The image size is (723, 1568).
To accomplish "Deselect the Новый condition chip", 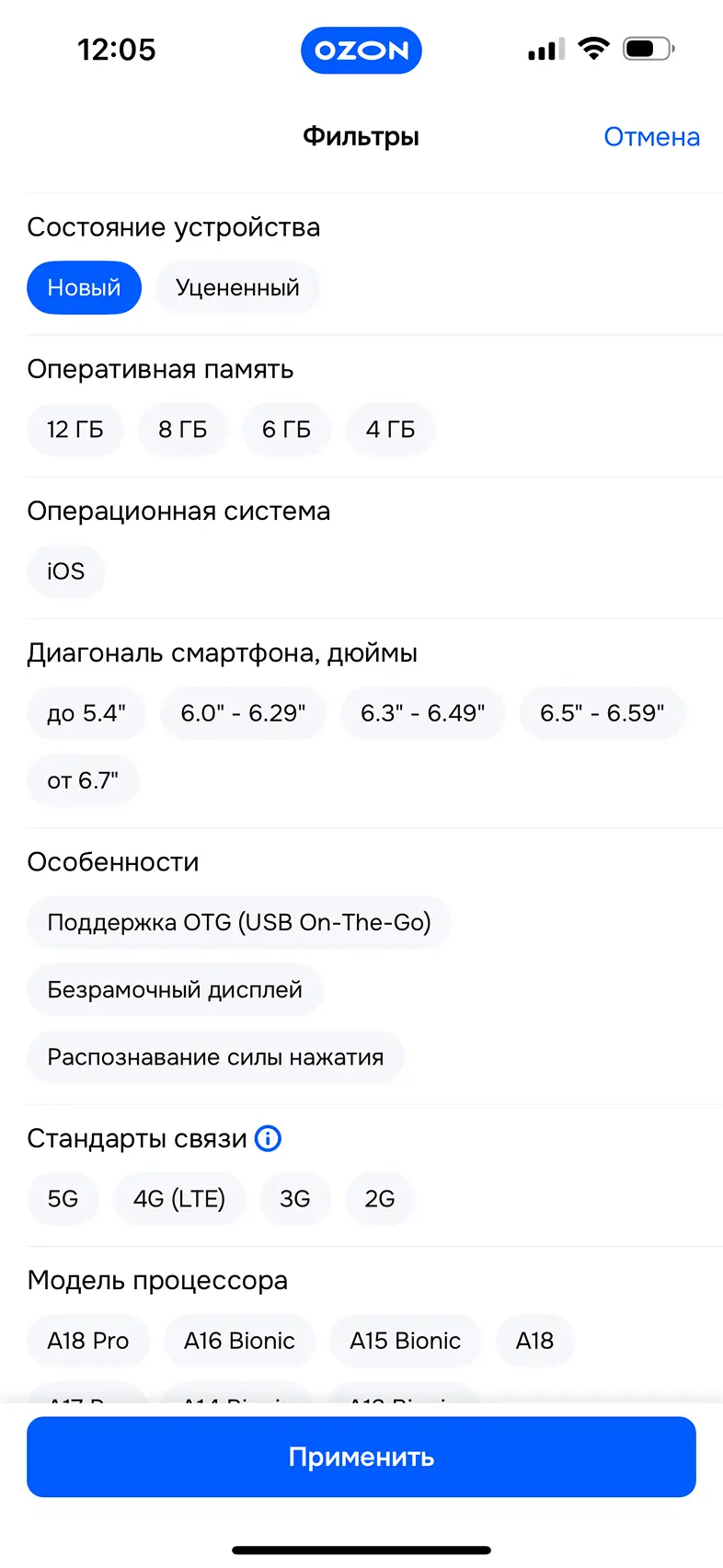I will (84, 288).
